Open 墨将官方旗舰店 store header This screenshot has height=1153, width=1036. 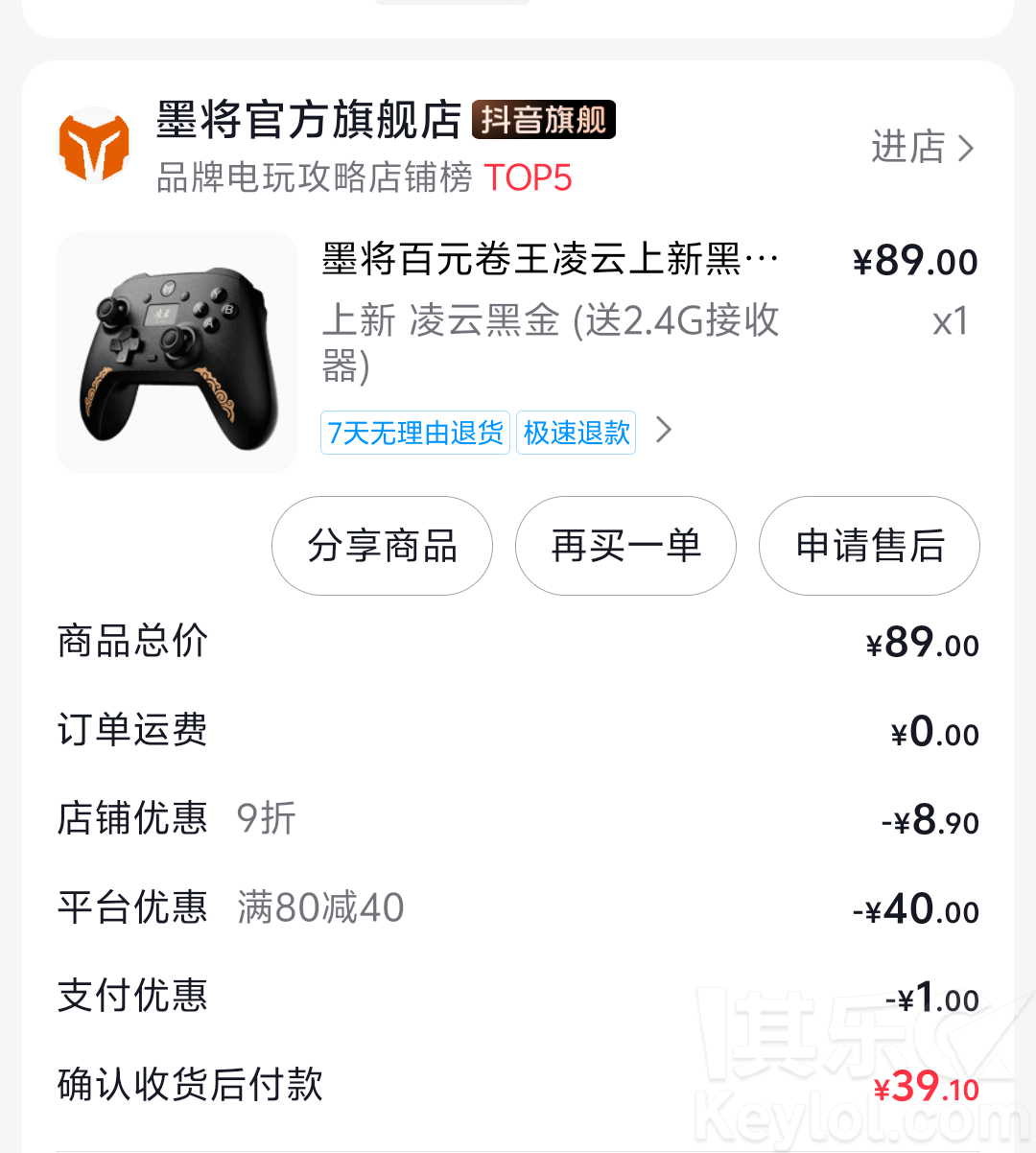click(x=309, y=121)
